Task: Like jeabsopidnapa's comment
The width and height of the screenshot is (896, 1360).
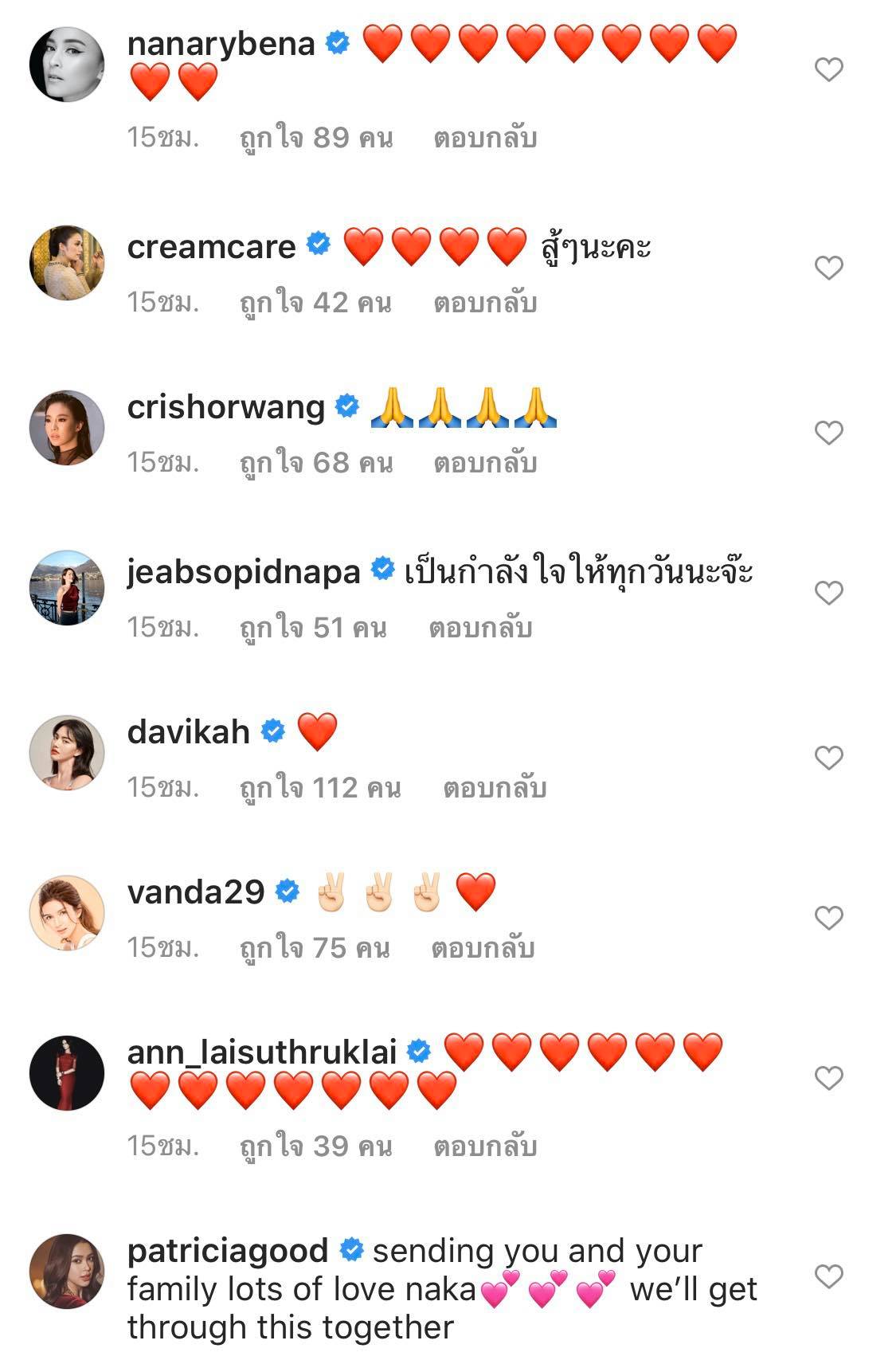Action: pos(828,593)
